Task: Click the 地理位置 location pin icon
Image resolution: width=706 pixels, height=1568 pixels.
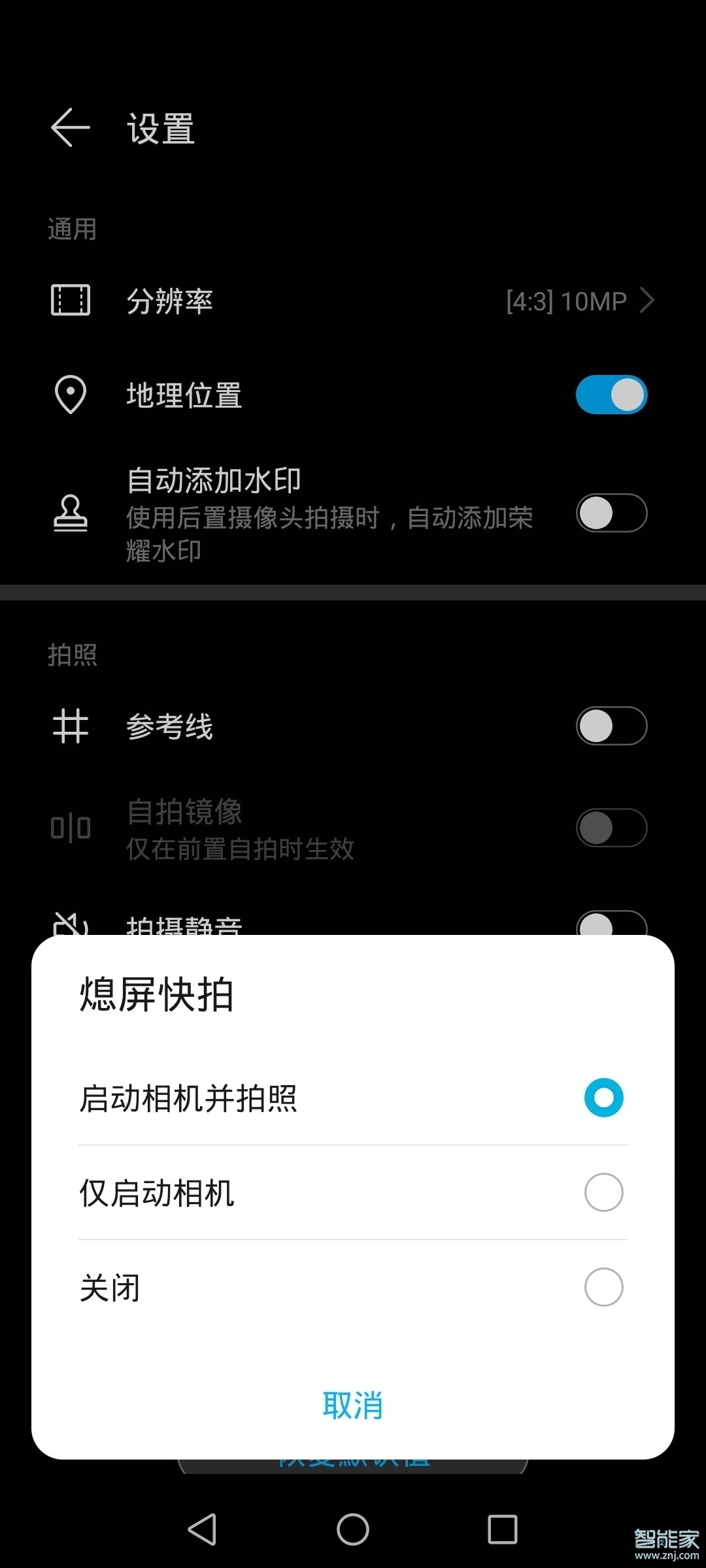Action: pos(71,395)
